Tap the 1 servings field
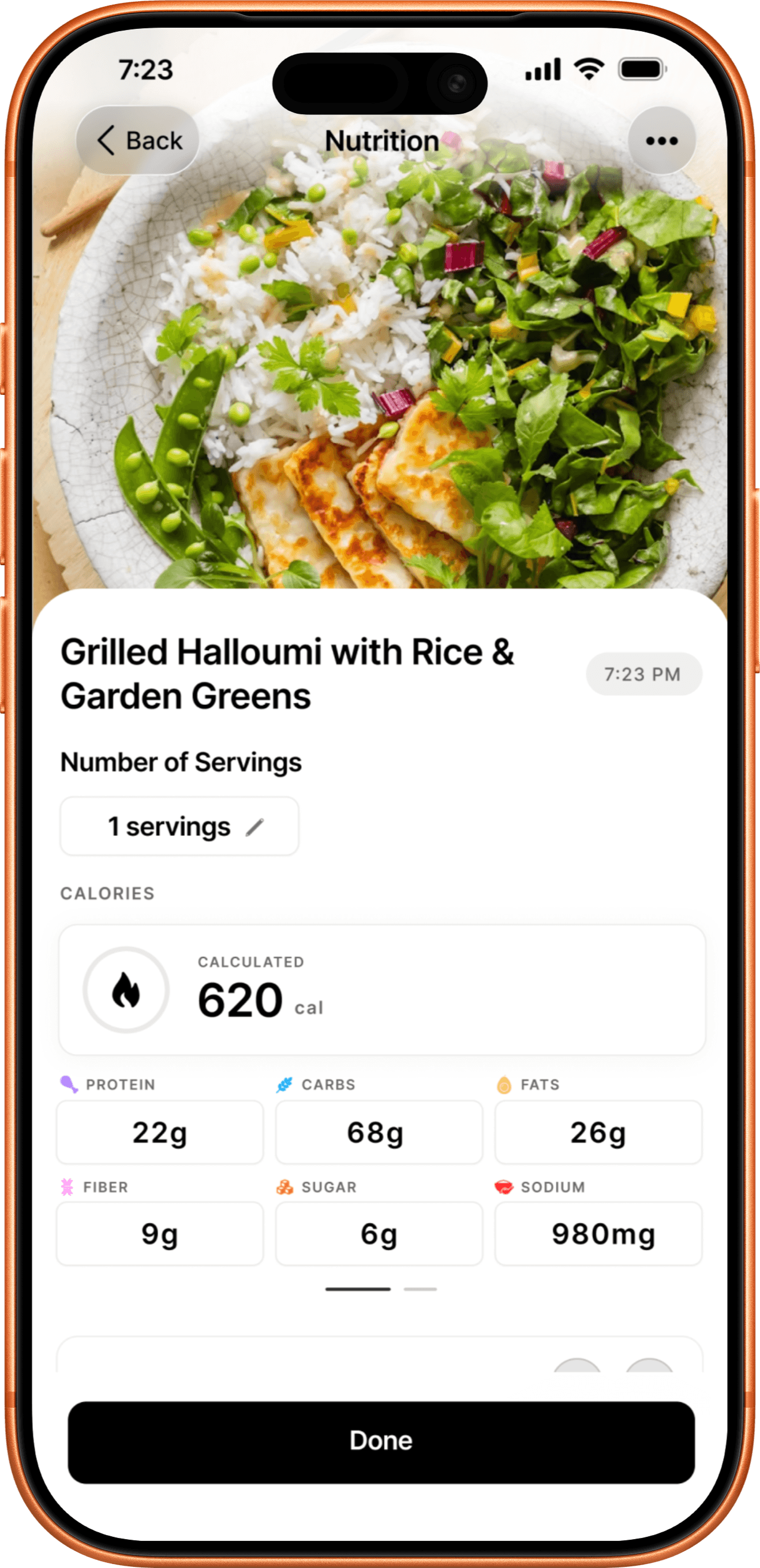The image size is (760, 1568). coord(179,826)
